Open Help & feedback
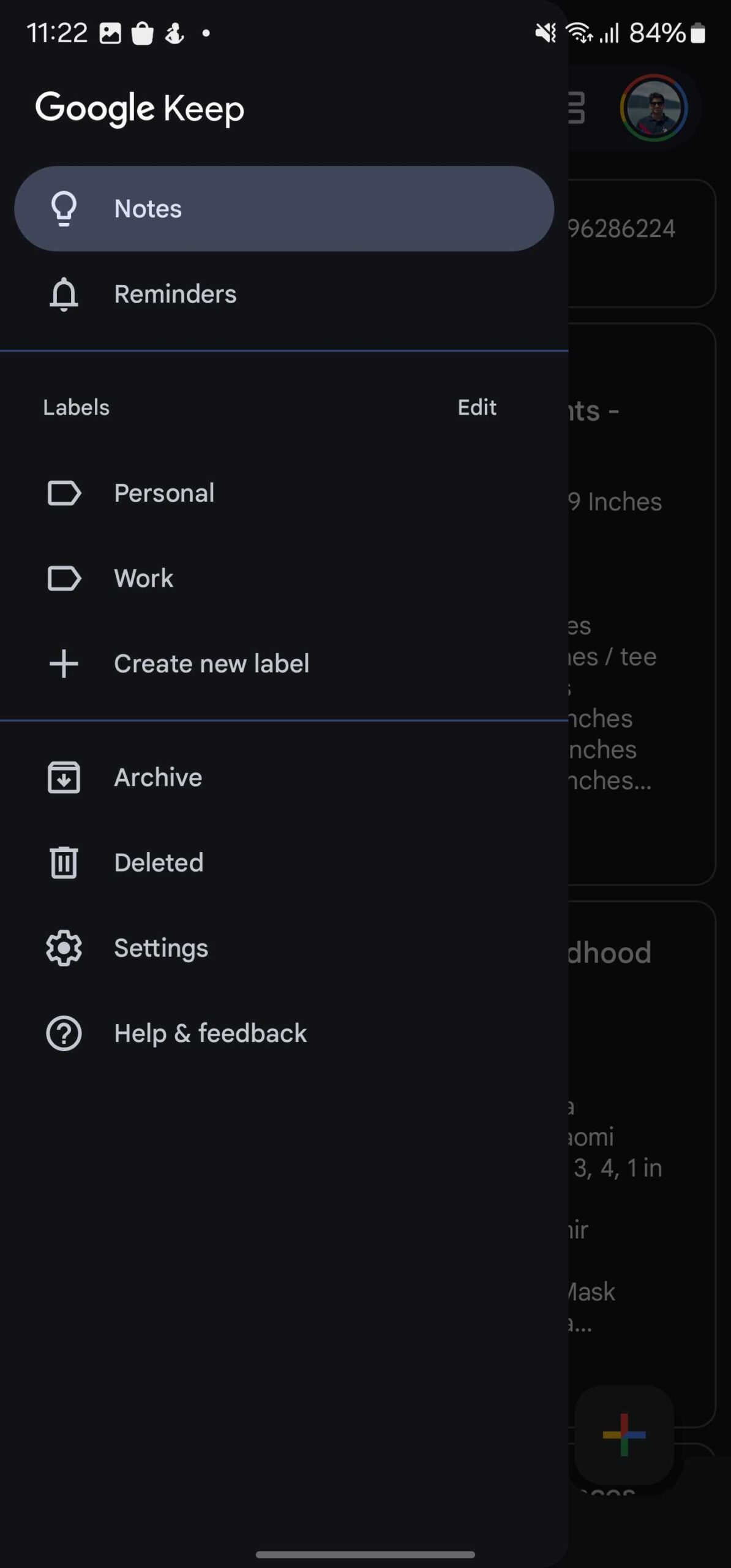731x1568 pixels. (x=209, y=1033)
